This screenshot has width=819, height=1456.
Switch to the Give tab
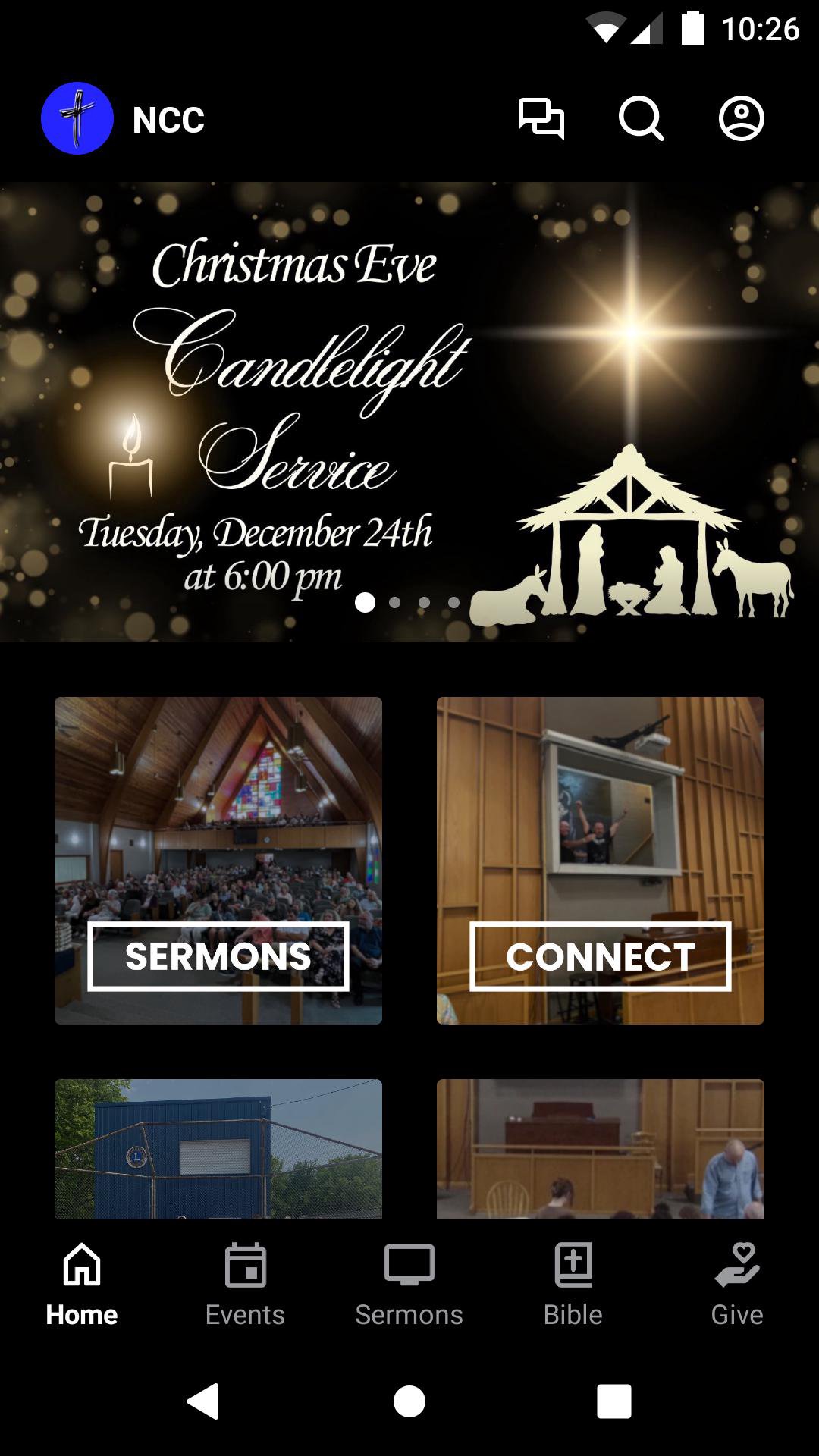[x=737, y=1282]
